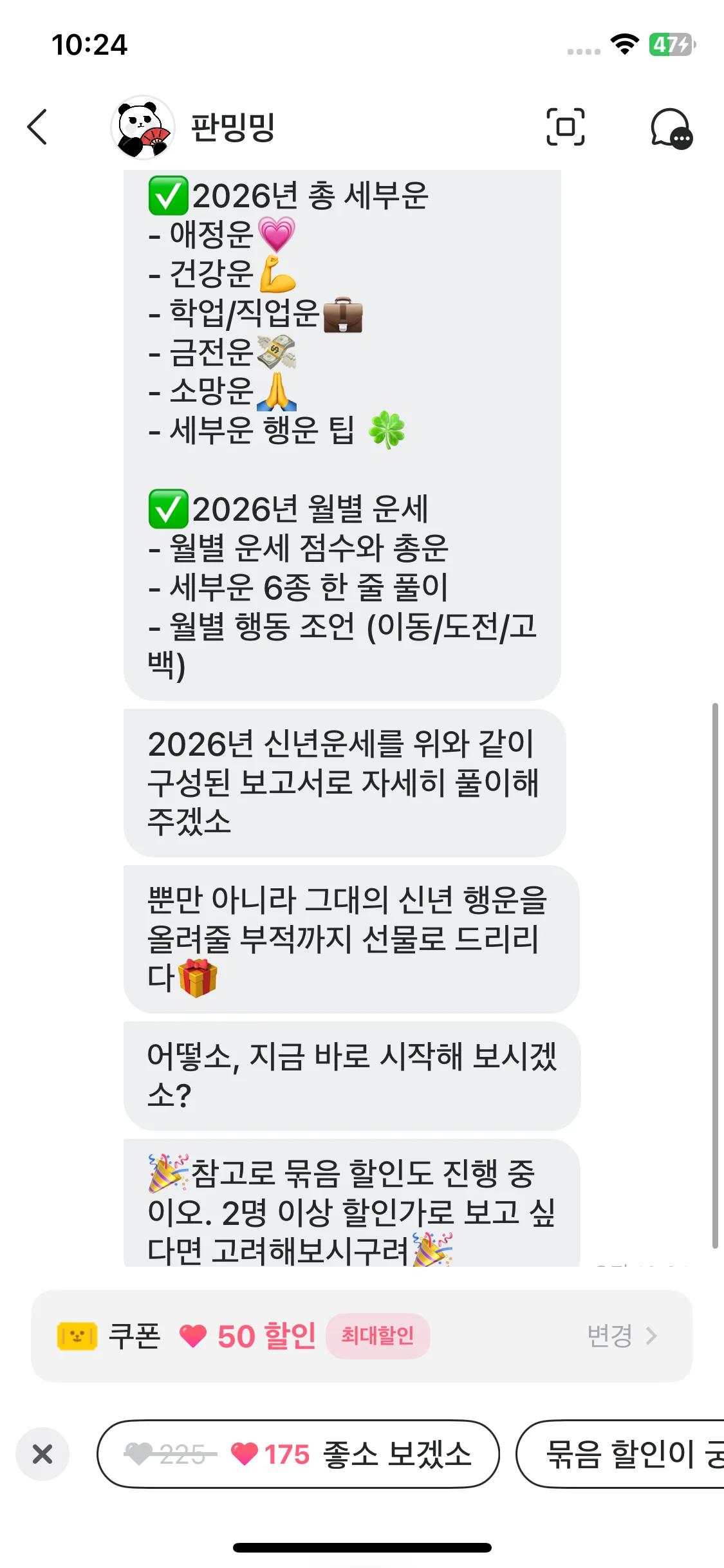Dismiss the reply options with the X button
The height and width of the screenshot is (1568, 724).
[x=42, y=1453]
